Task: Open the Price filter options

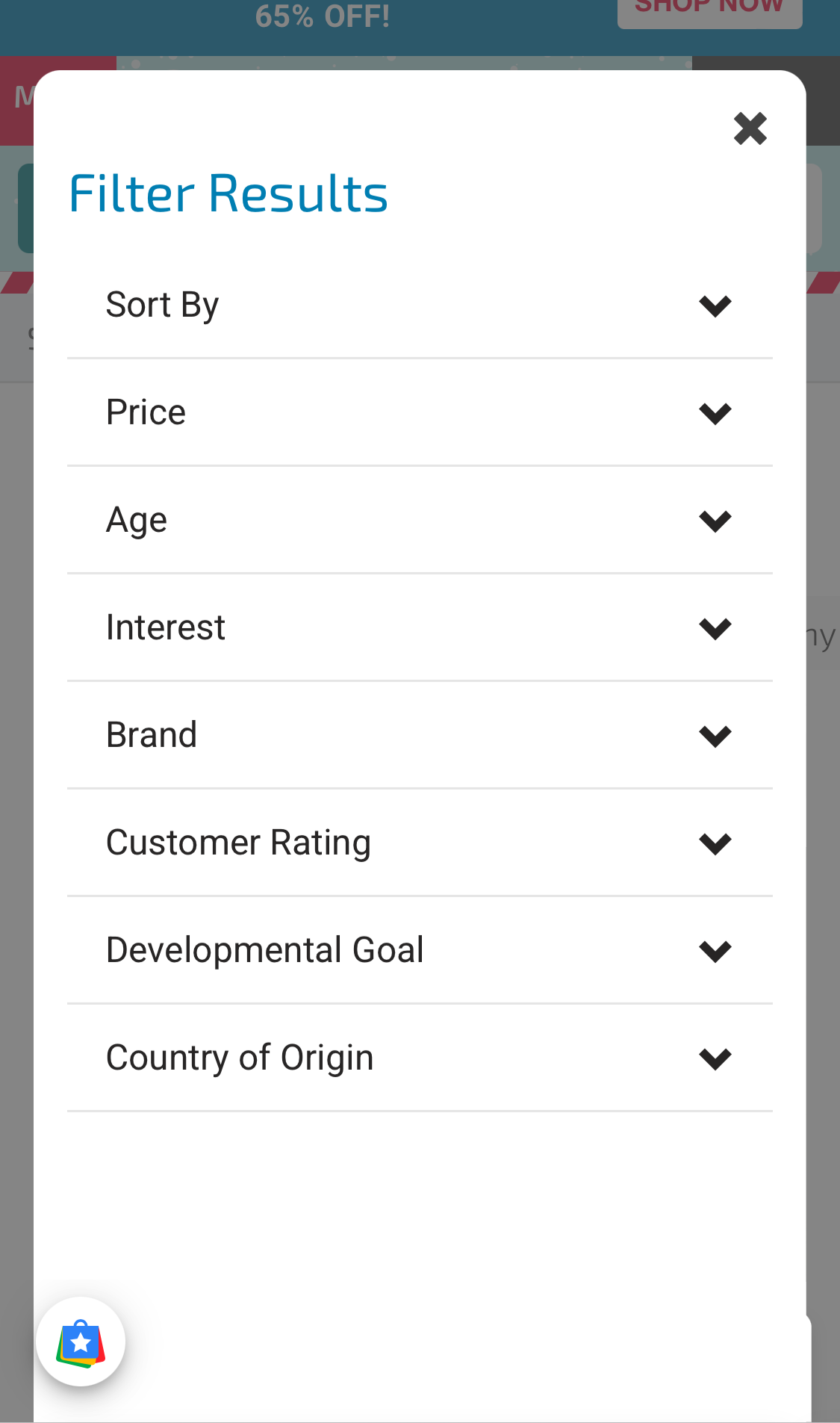Action: coord(715,413)
